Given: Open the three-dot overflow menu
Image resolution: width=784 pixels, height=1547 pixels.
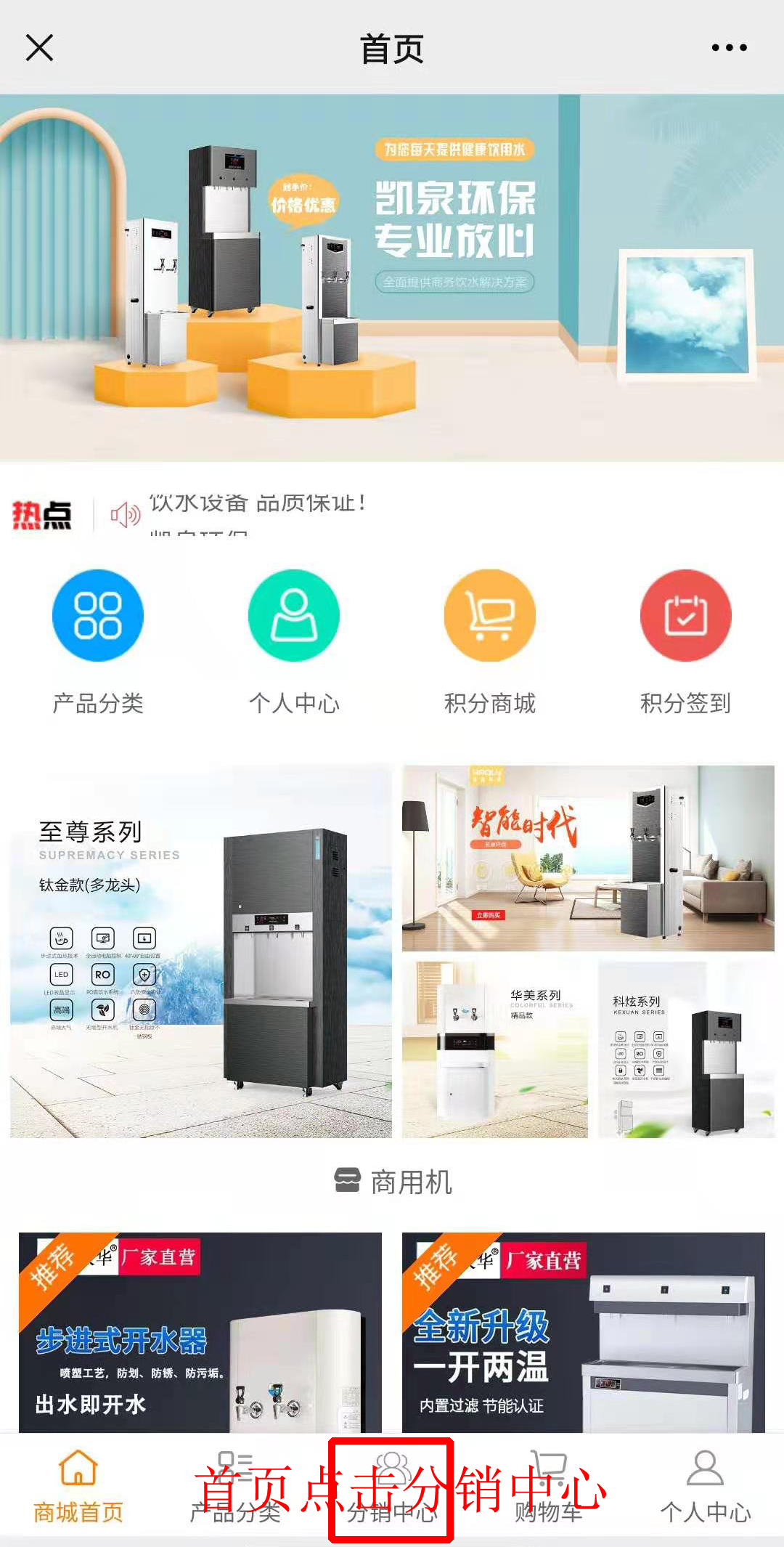Looking at the screenshot, I should [x=729, y=48].
